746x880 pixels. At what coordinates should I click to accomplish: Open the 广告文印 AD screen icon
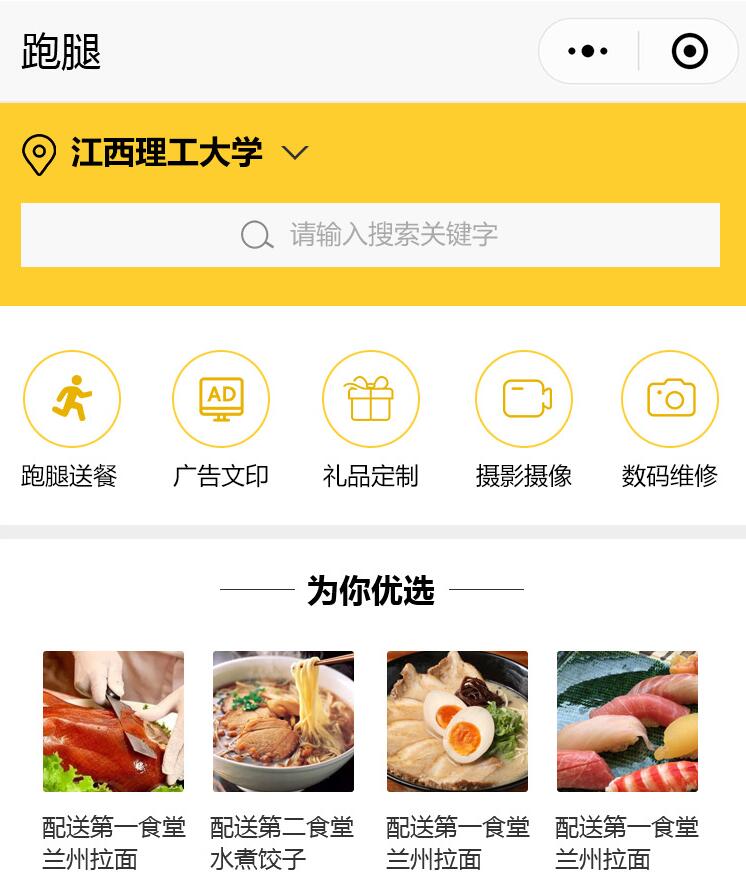coord(221,398)
